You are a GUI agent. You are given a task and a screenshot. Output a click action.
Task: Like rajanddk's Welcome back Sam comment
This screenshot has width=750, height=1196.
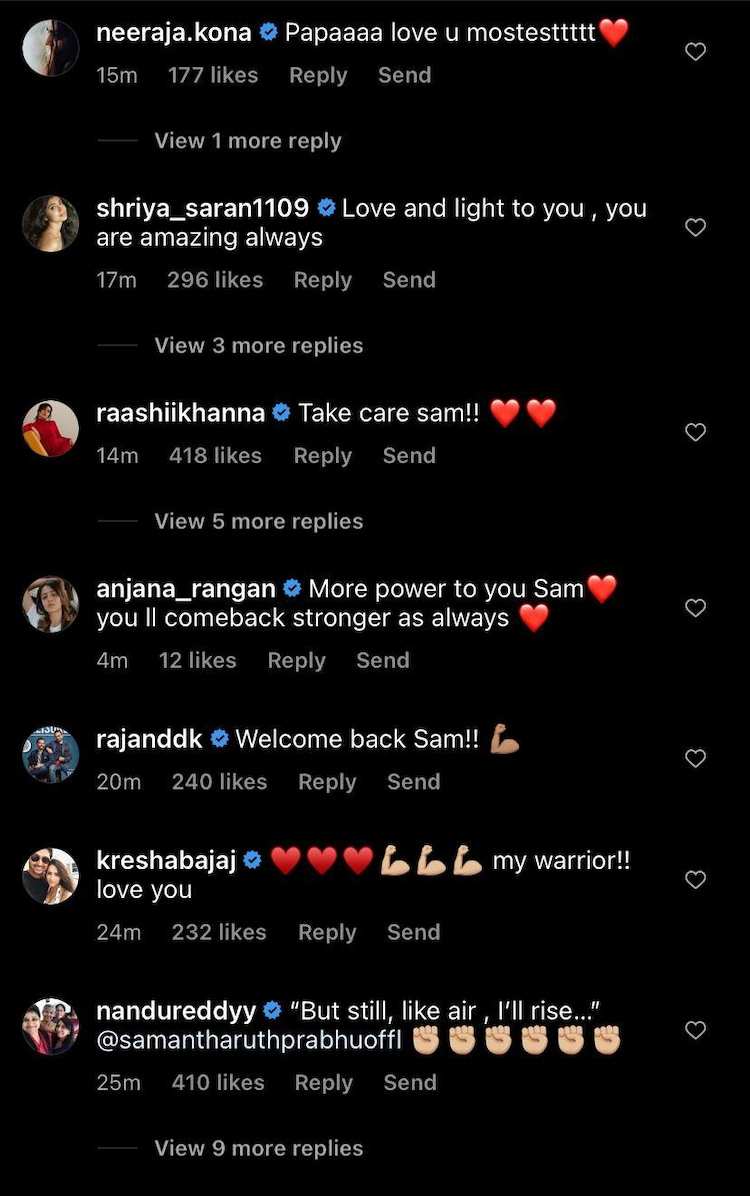click(695, 759)
